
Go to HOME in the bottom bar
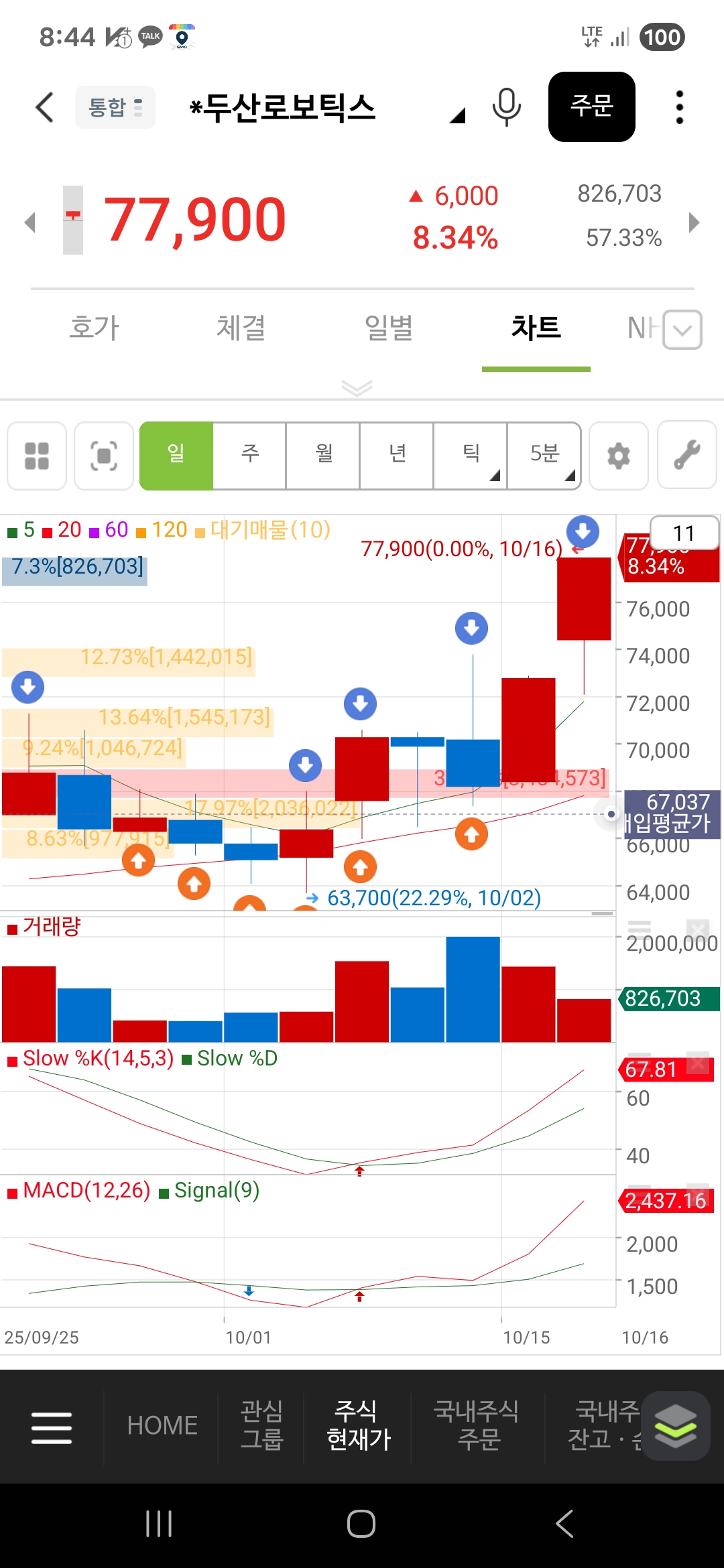point(162,1426)
